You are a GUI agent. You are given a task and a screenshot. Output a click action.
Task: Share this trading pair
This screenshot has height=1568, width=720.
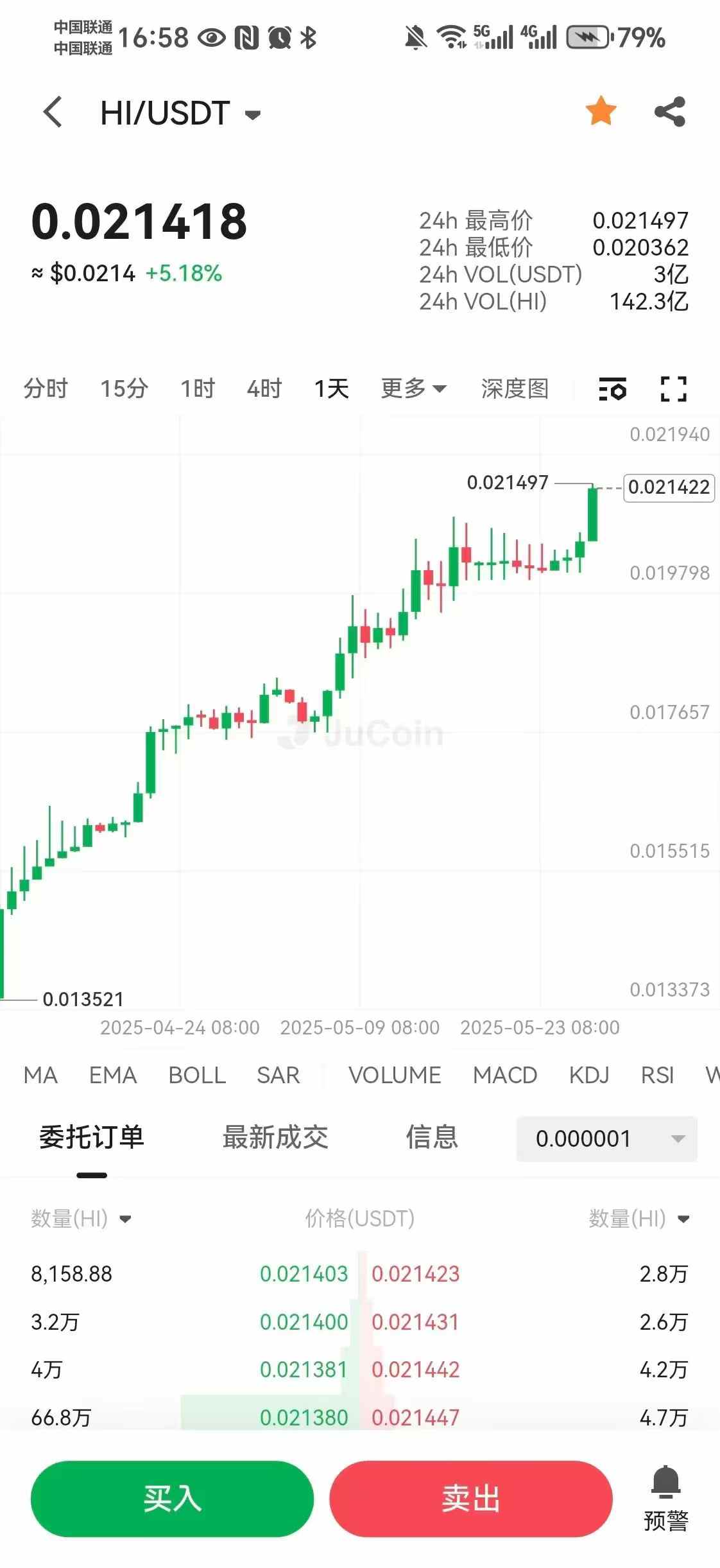pyautogui.click(x=670, y=112)
